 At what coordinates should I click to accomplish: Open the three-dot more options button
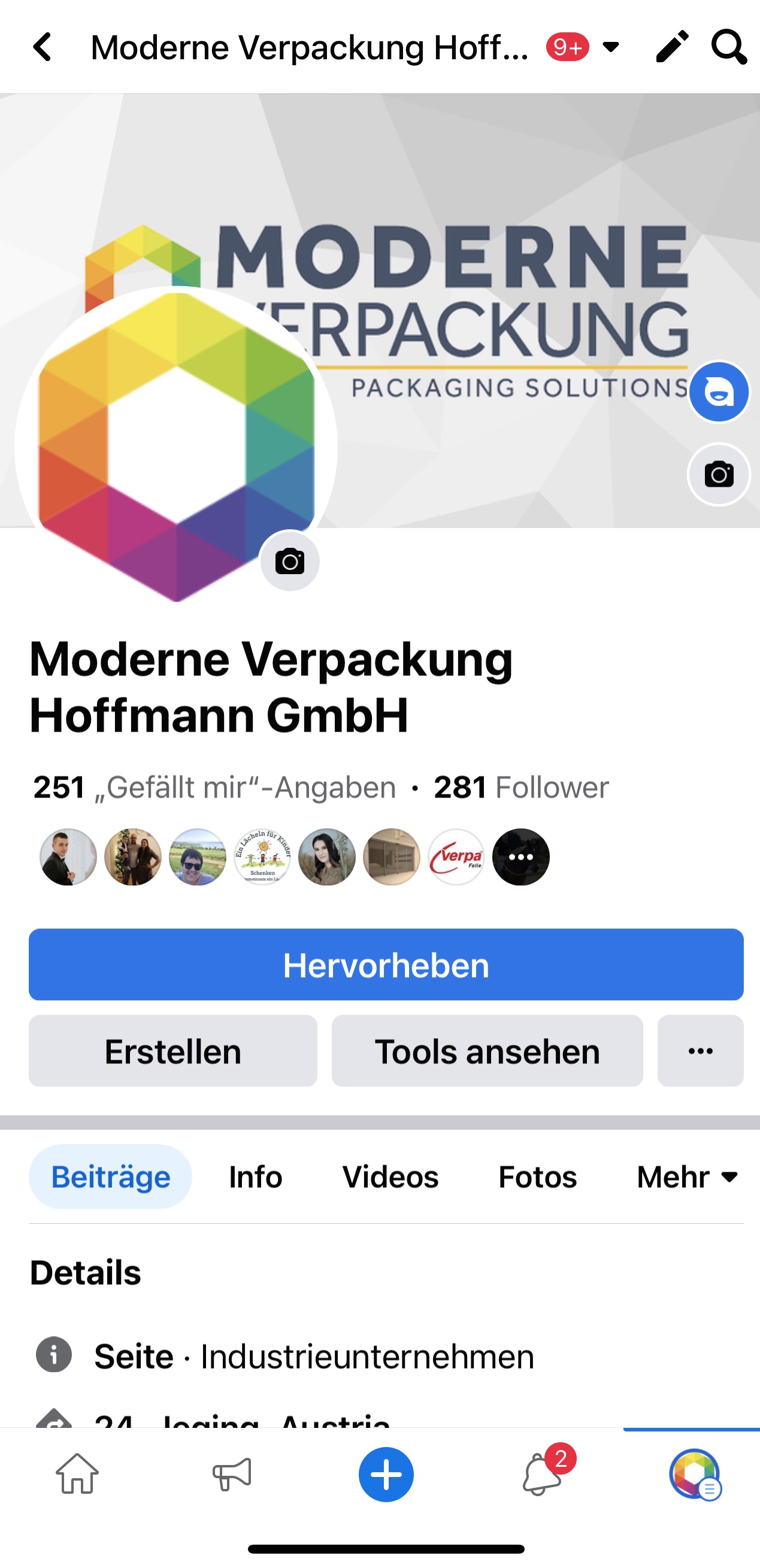coord(700,1051)
